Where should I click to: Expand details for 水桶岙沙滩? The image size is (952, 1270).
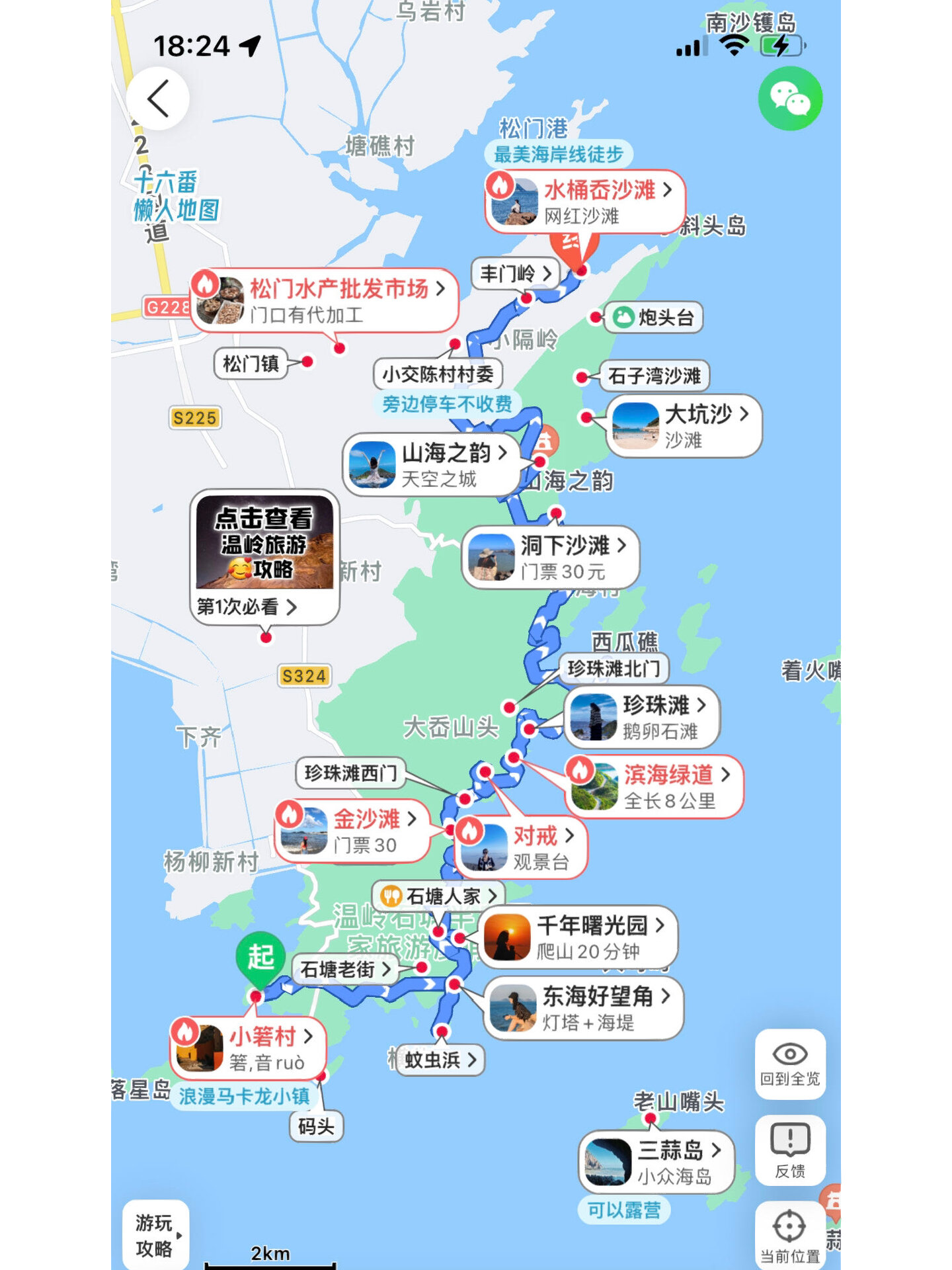[668, 189]
